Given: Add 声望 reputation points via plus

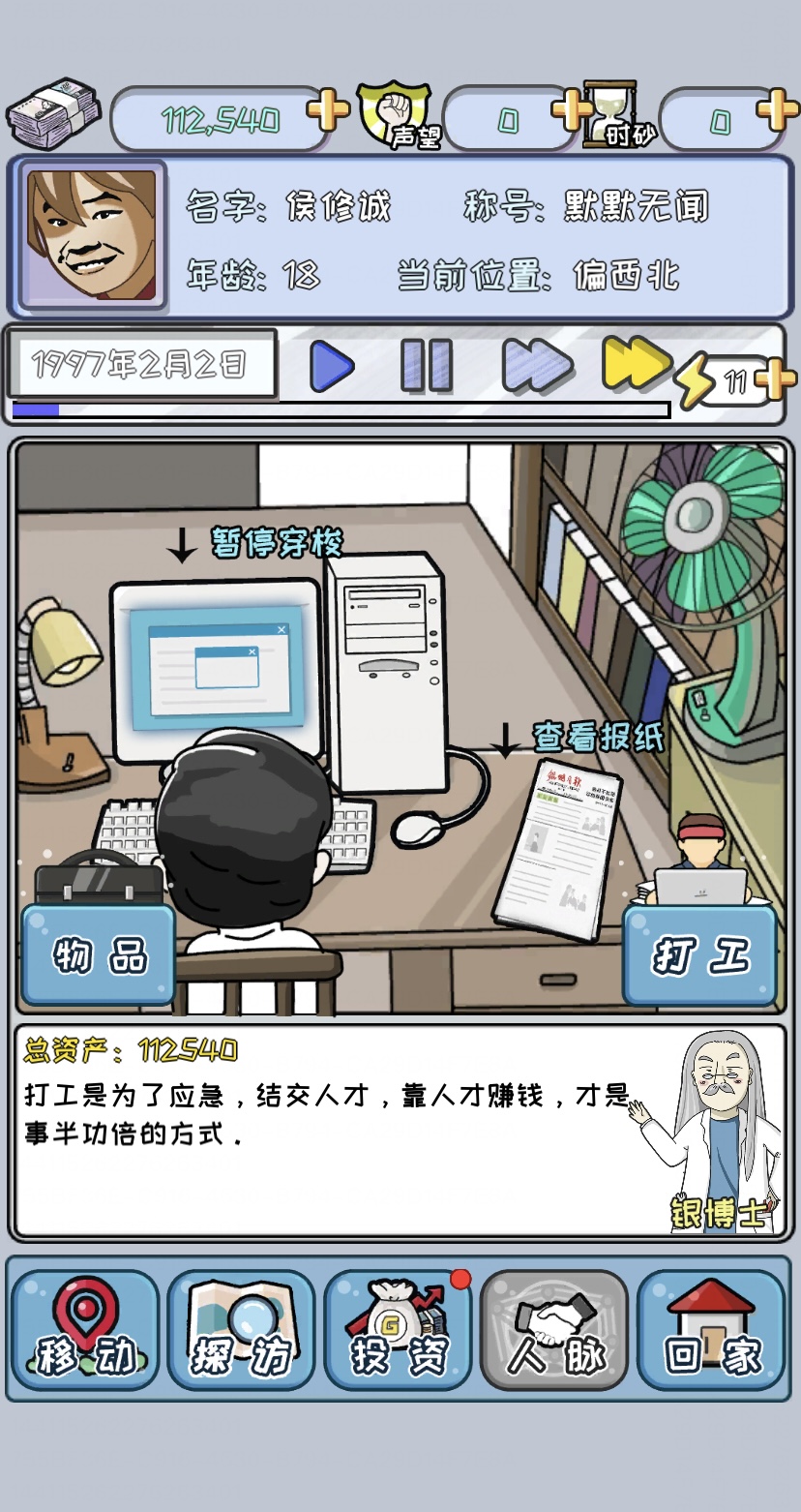Looking at the screenshot, I should pos(571,109).
